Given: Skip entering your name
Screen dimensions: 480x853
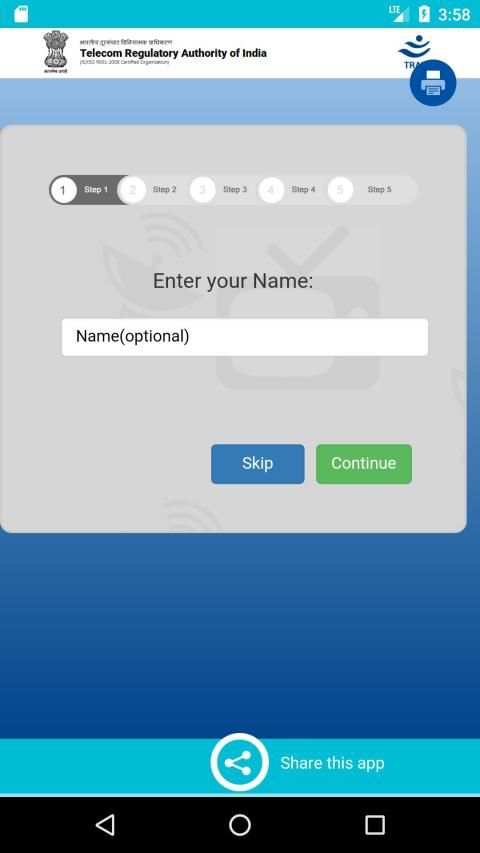Looking at the screenshot, I should tap(257, 463).
